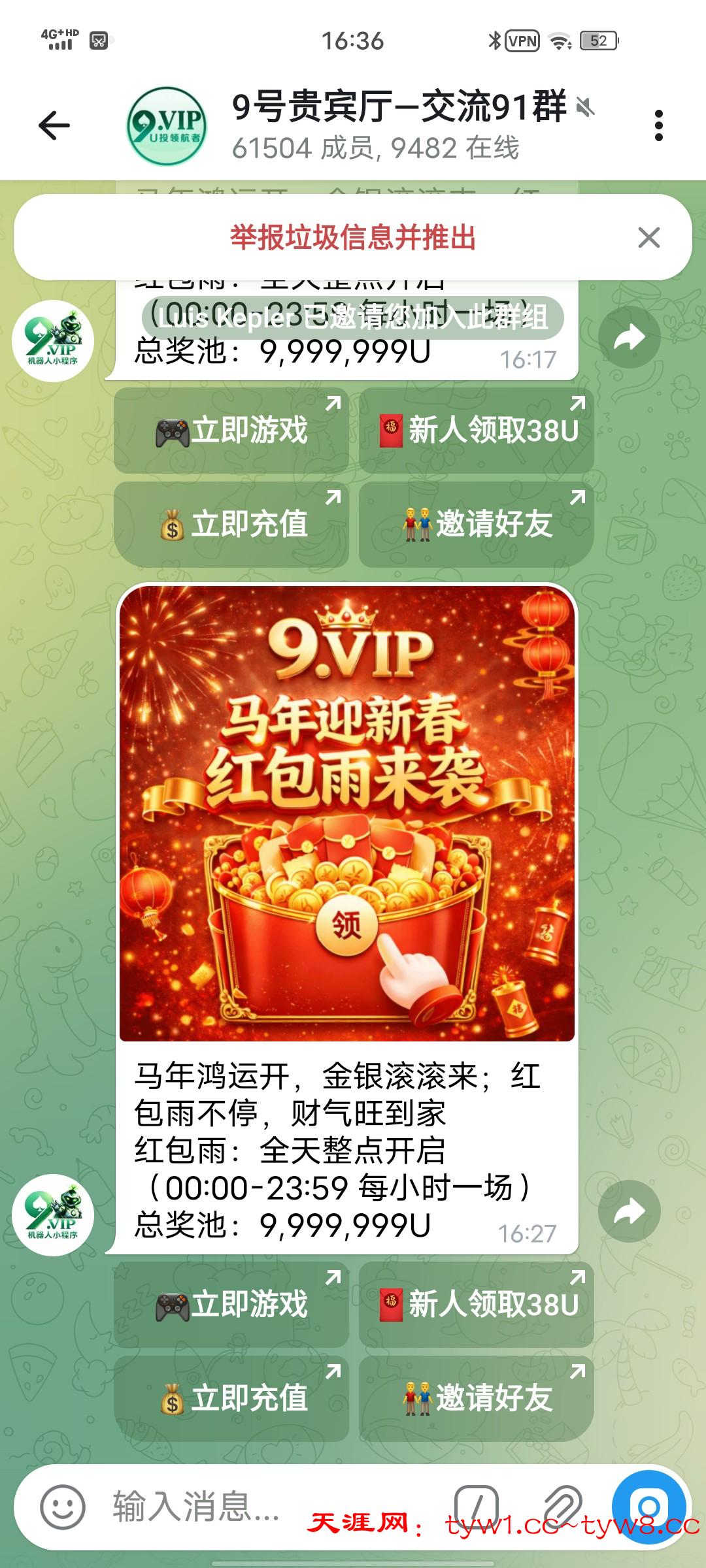Forward the 16:27 message
706x1568 pixels.
click(x=629, y=1212)
